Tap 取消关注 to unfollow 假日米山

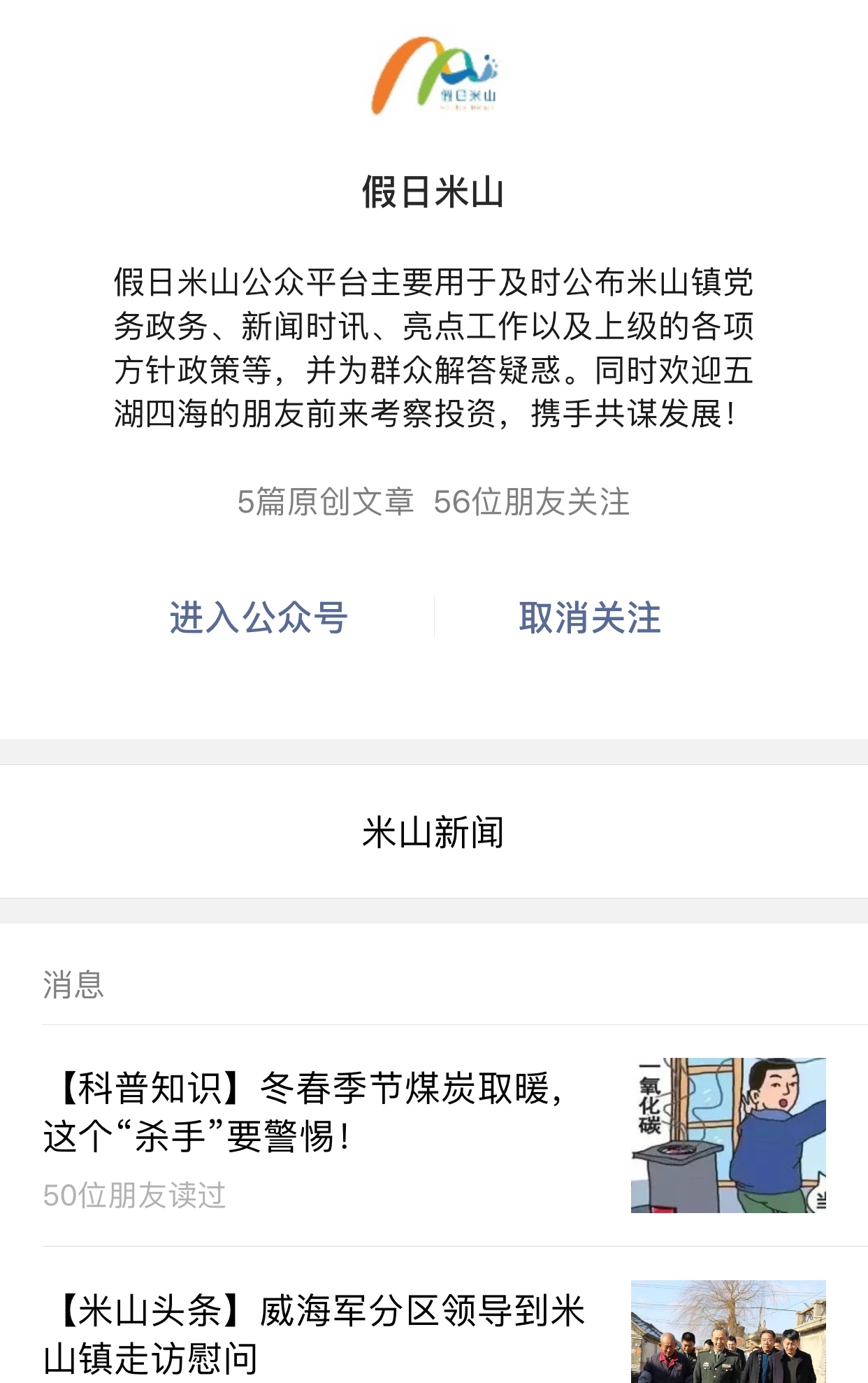tap(589, 617)
